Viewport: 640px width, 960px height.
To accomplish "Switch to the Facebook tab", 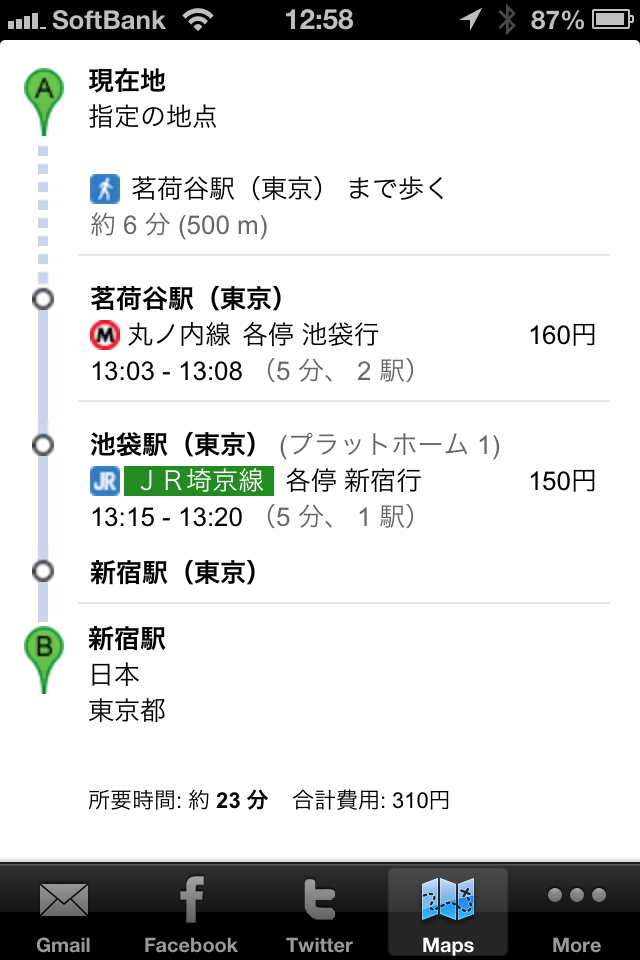I will click(191, 913).
